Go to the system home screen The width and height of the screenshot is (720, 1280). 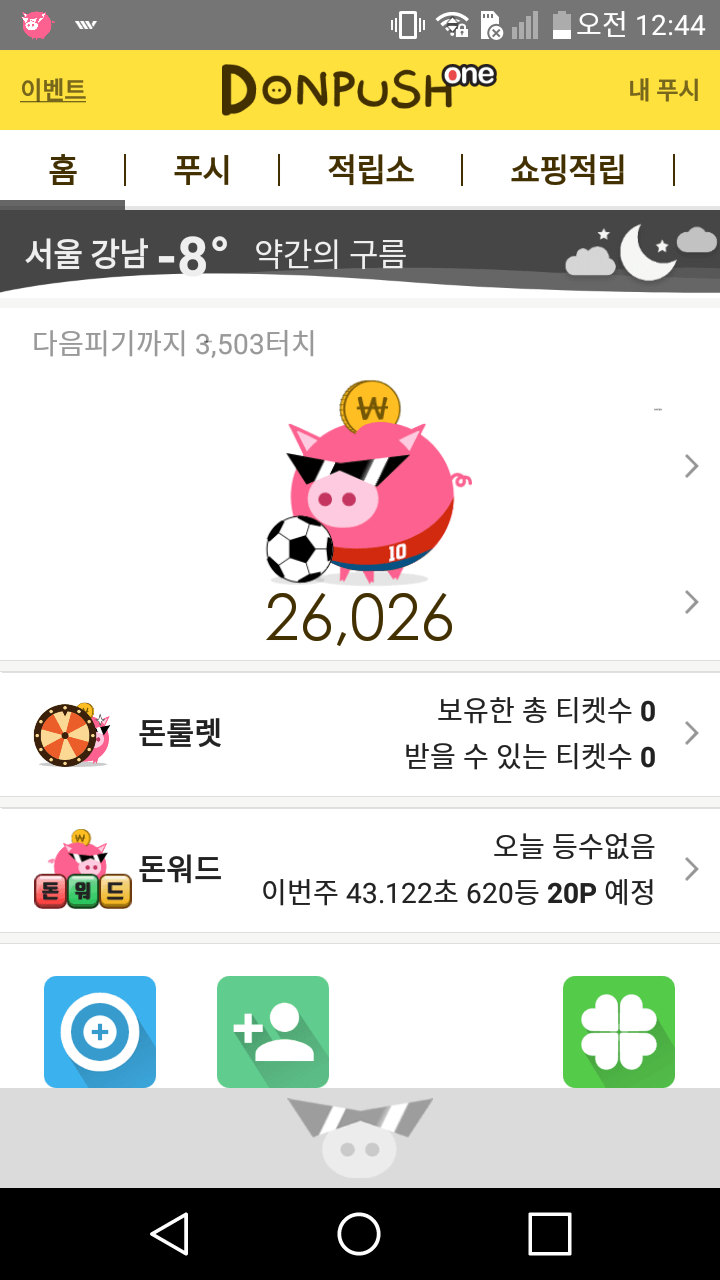click(x=359, y=1234)
